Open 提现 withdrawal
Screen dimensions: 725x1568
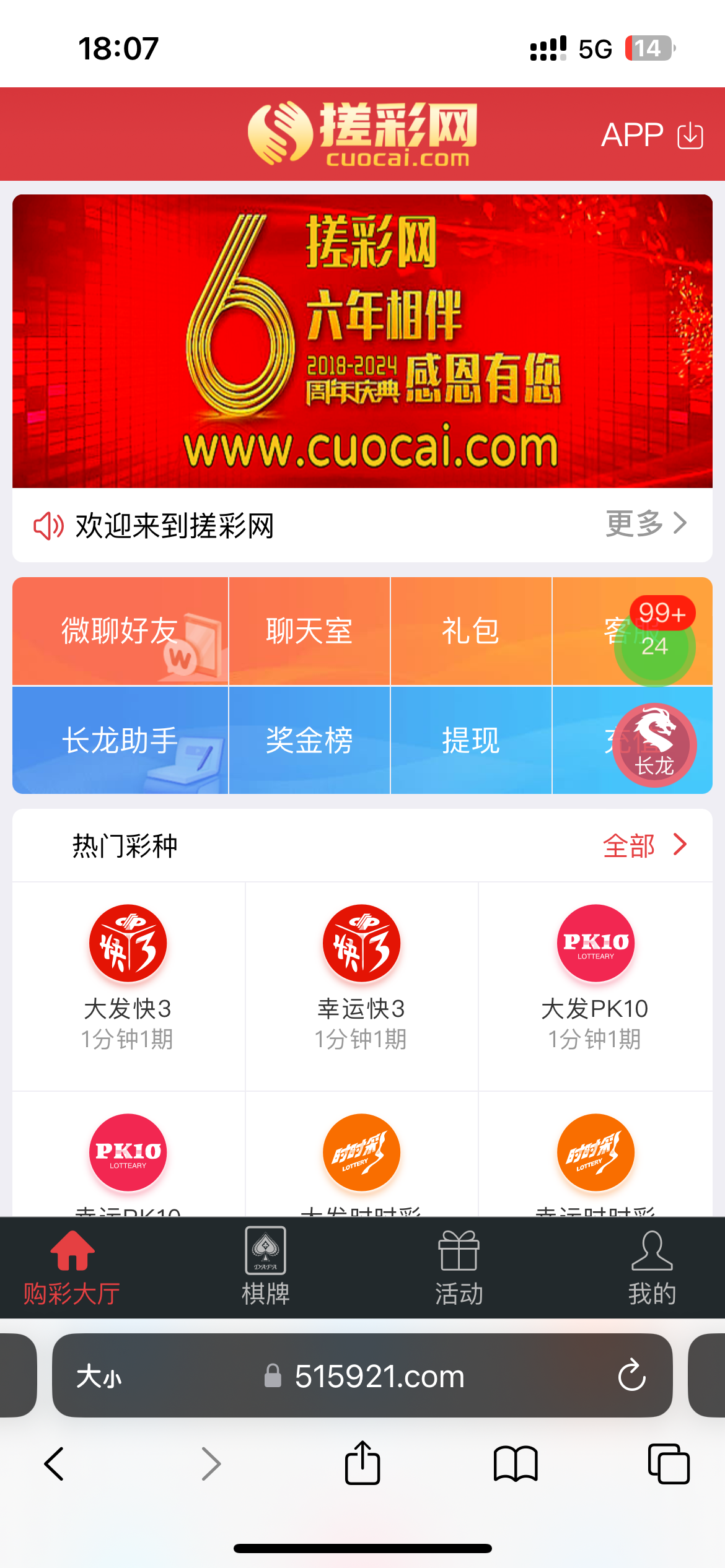[470, 740]
